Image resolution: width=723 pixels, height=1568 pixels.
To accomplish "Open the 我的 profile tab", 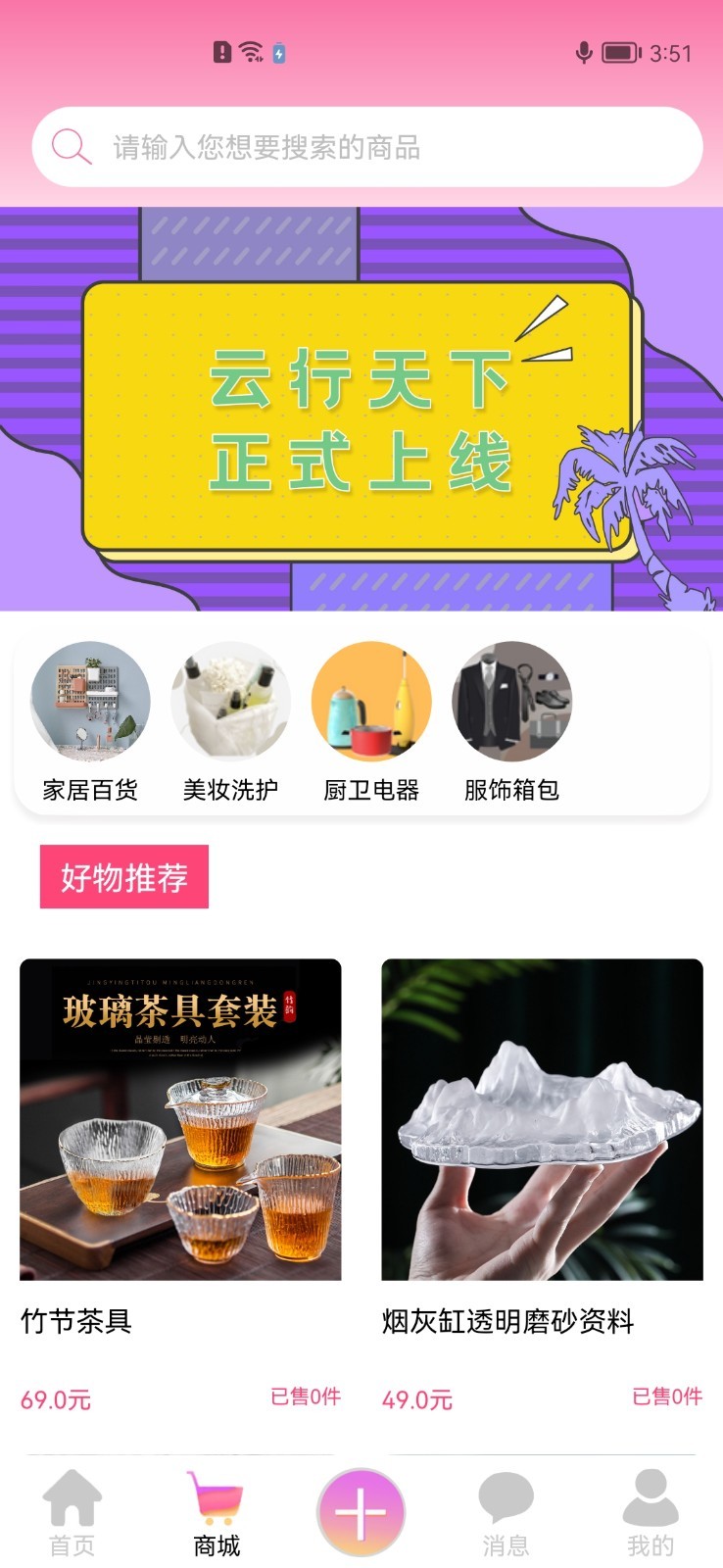I will 651,1513.
